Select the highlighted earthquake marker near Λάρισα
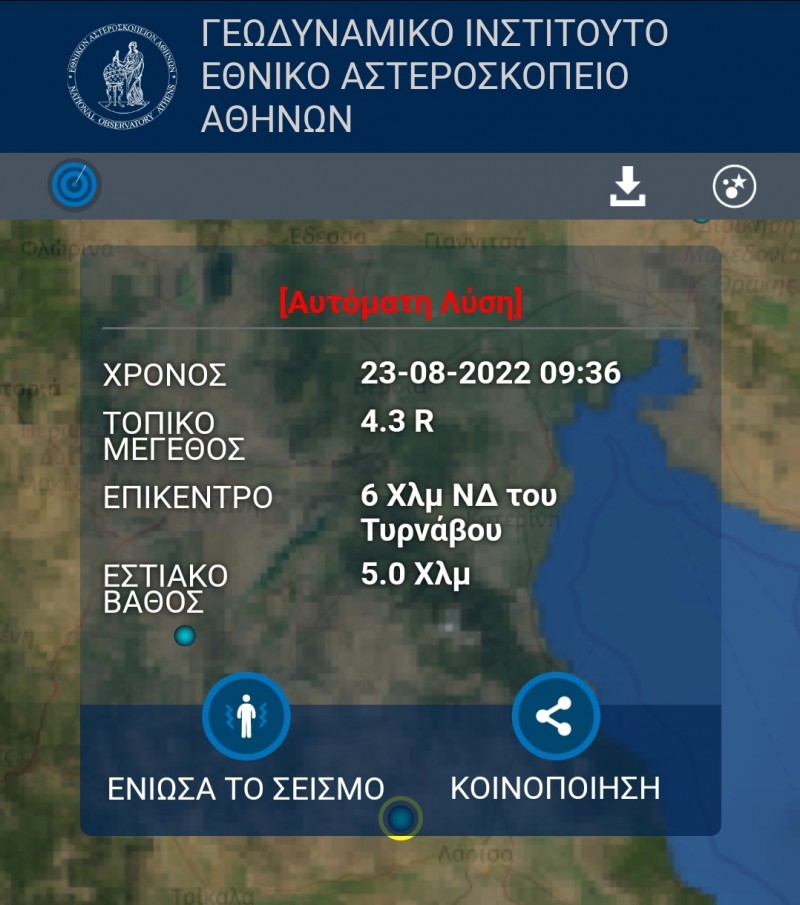 click(401, 819)
